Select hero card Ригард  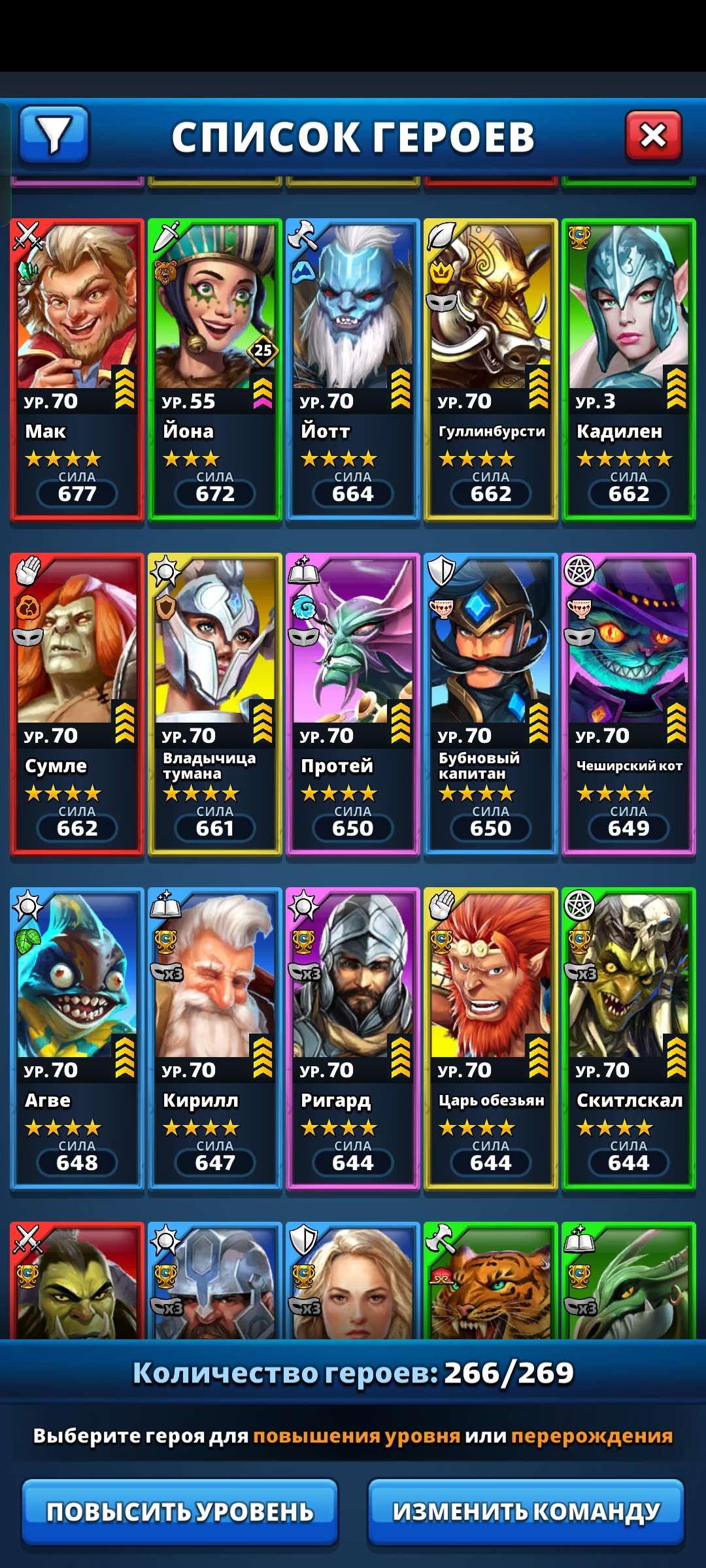click(x=353, y=1038)
